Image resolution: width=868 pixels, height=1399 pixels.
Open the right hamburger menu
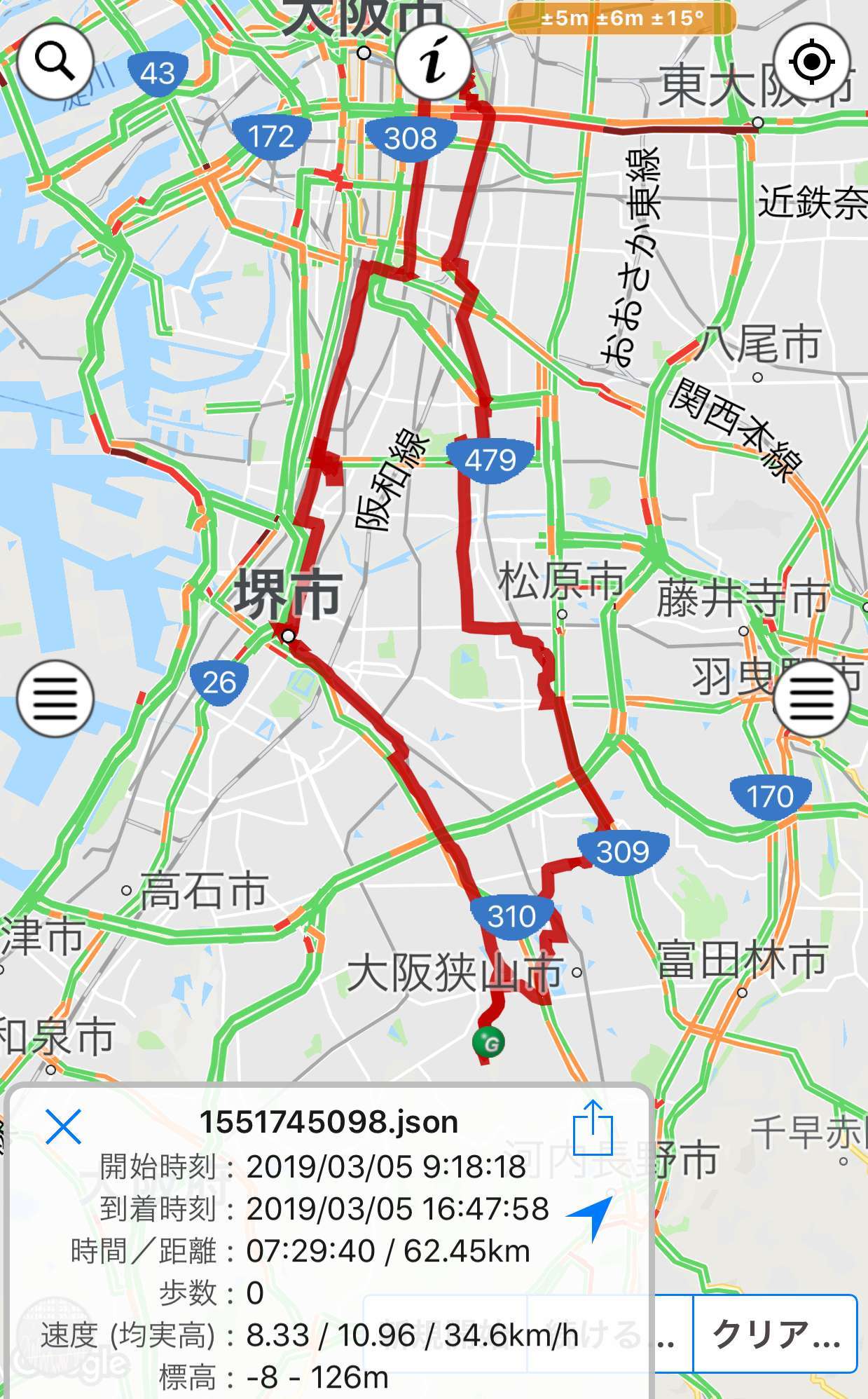pyautogui.click(x=812, y=698)
